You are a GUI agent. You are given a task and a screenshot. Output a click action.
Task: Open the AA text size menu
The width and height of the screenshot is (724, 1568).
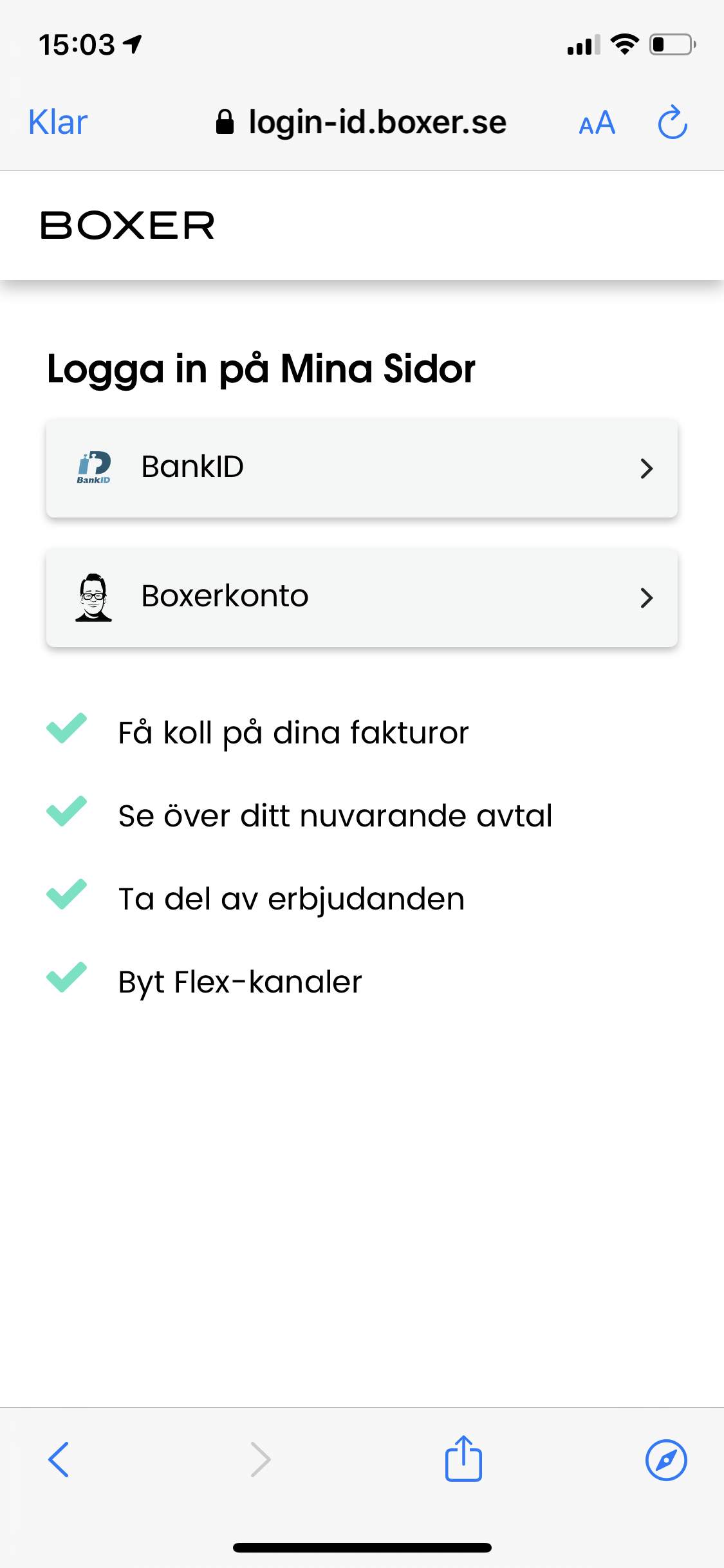[x=597, y=122]
